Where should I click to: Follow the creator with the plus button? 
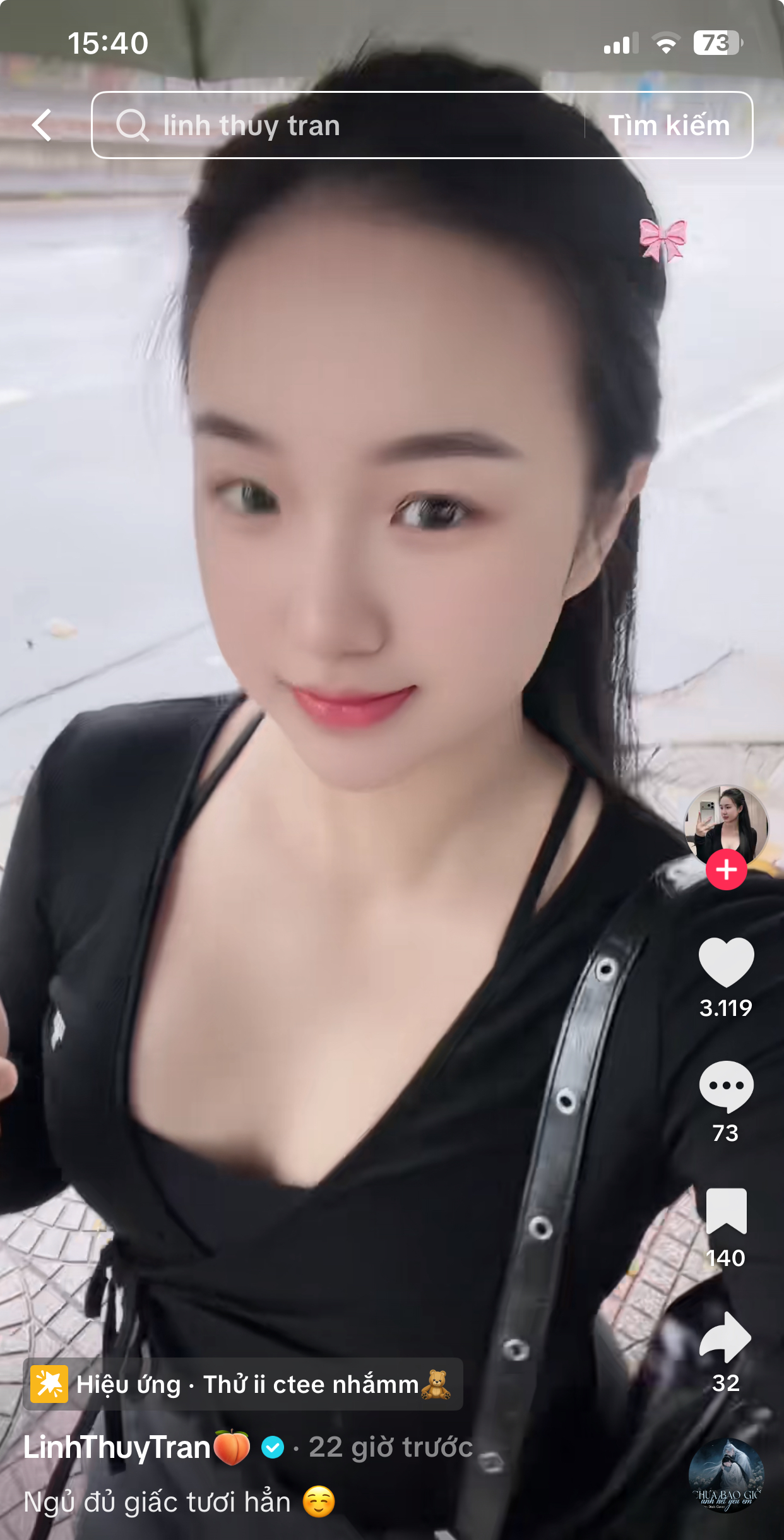[x=726, y=869]
